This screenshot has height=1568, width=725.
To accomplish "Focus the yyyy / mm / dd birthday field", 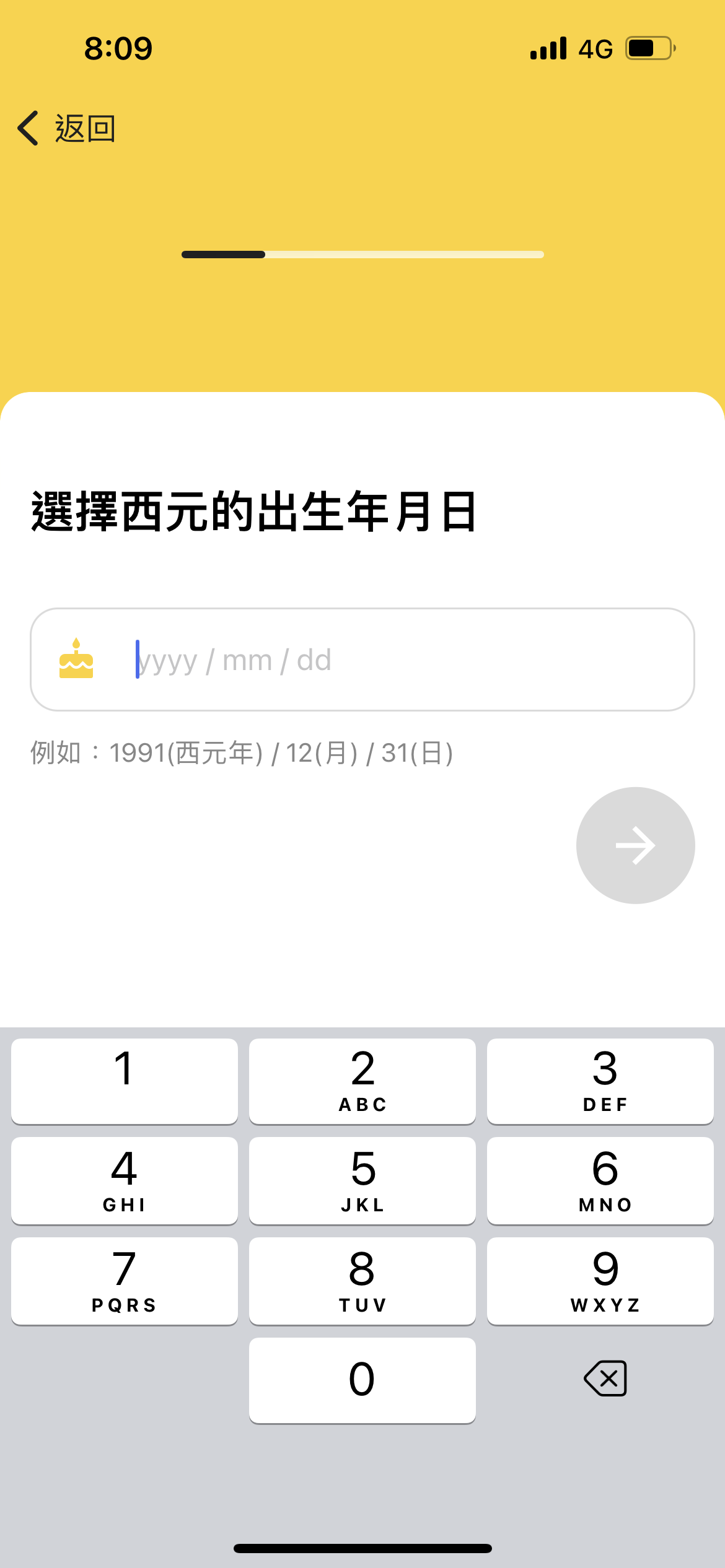I will [362, 660].
